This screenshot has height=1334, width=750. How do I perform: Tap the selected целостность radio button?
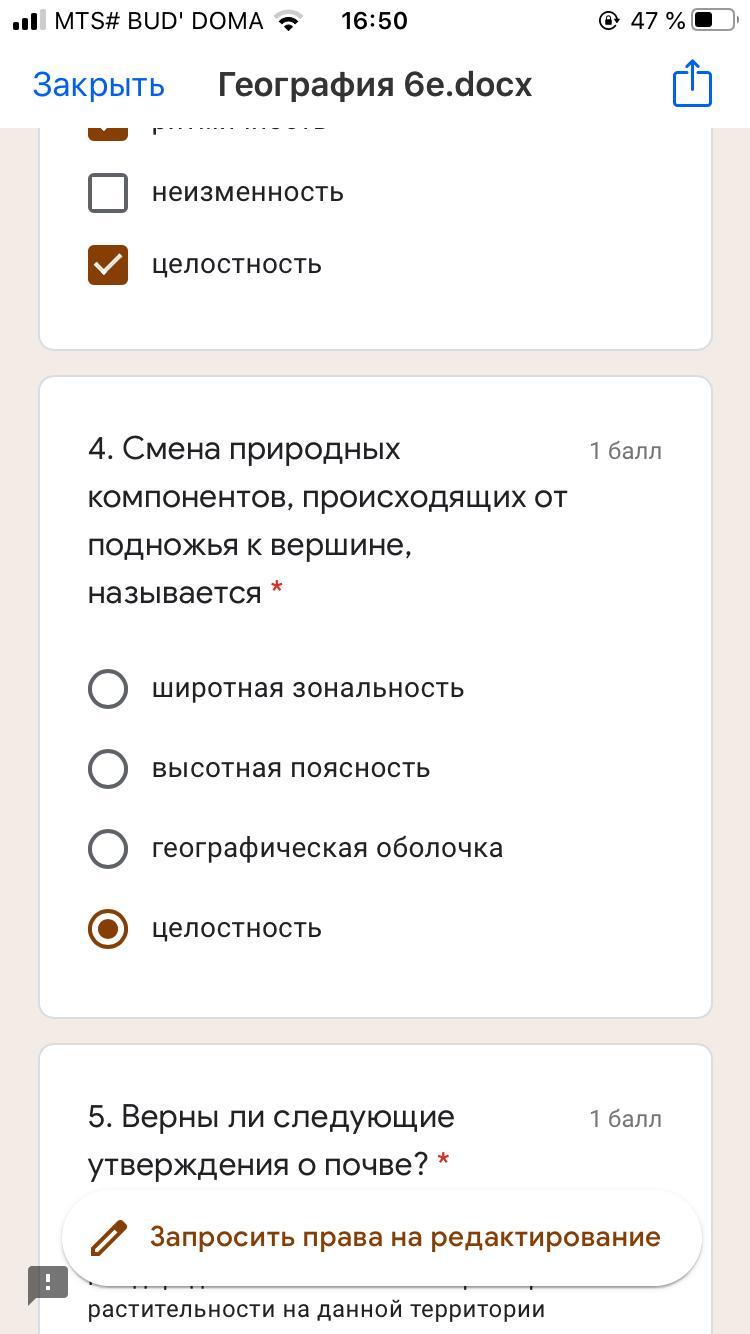pos(108,928)
